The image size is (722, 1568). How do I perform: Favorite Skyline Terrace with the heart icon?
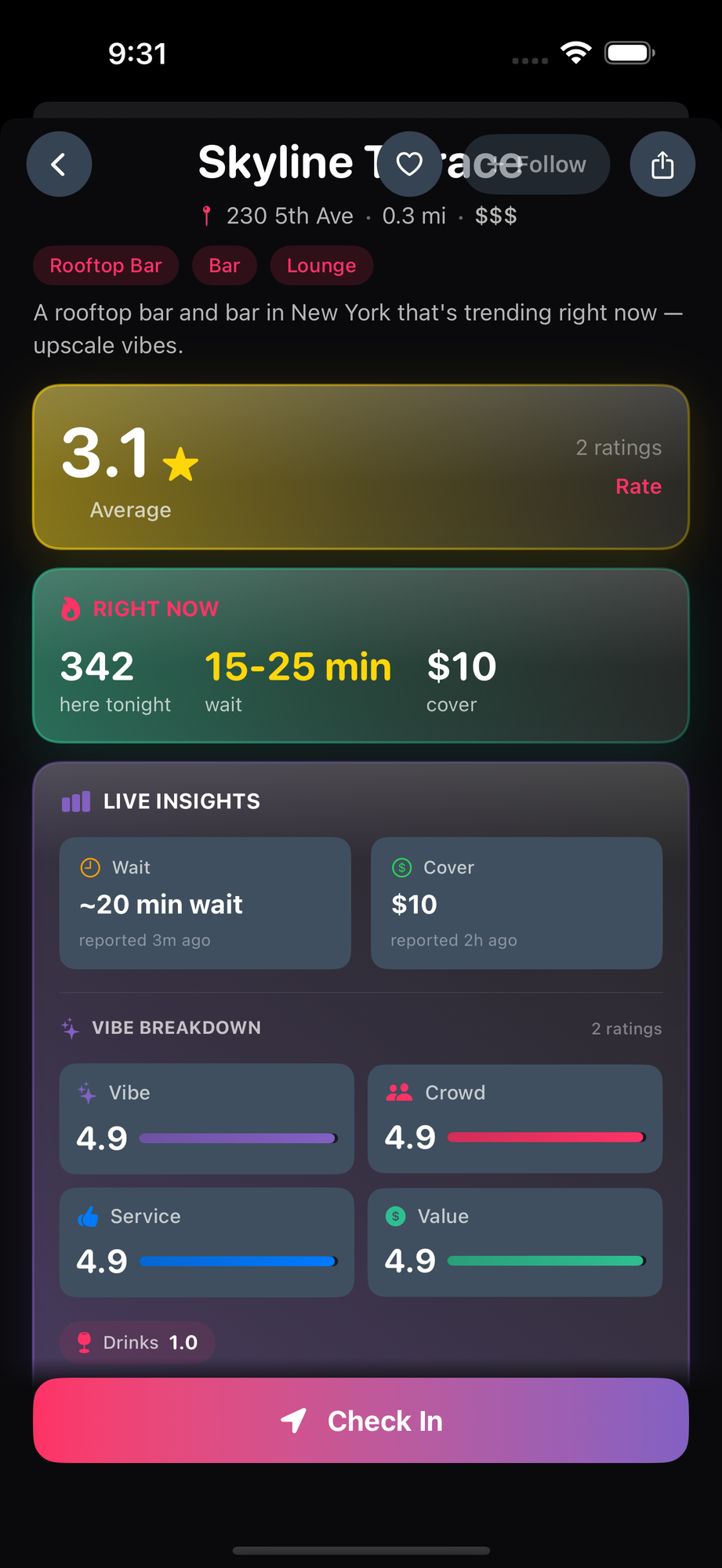(x=409, y=165)
